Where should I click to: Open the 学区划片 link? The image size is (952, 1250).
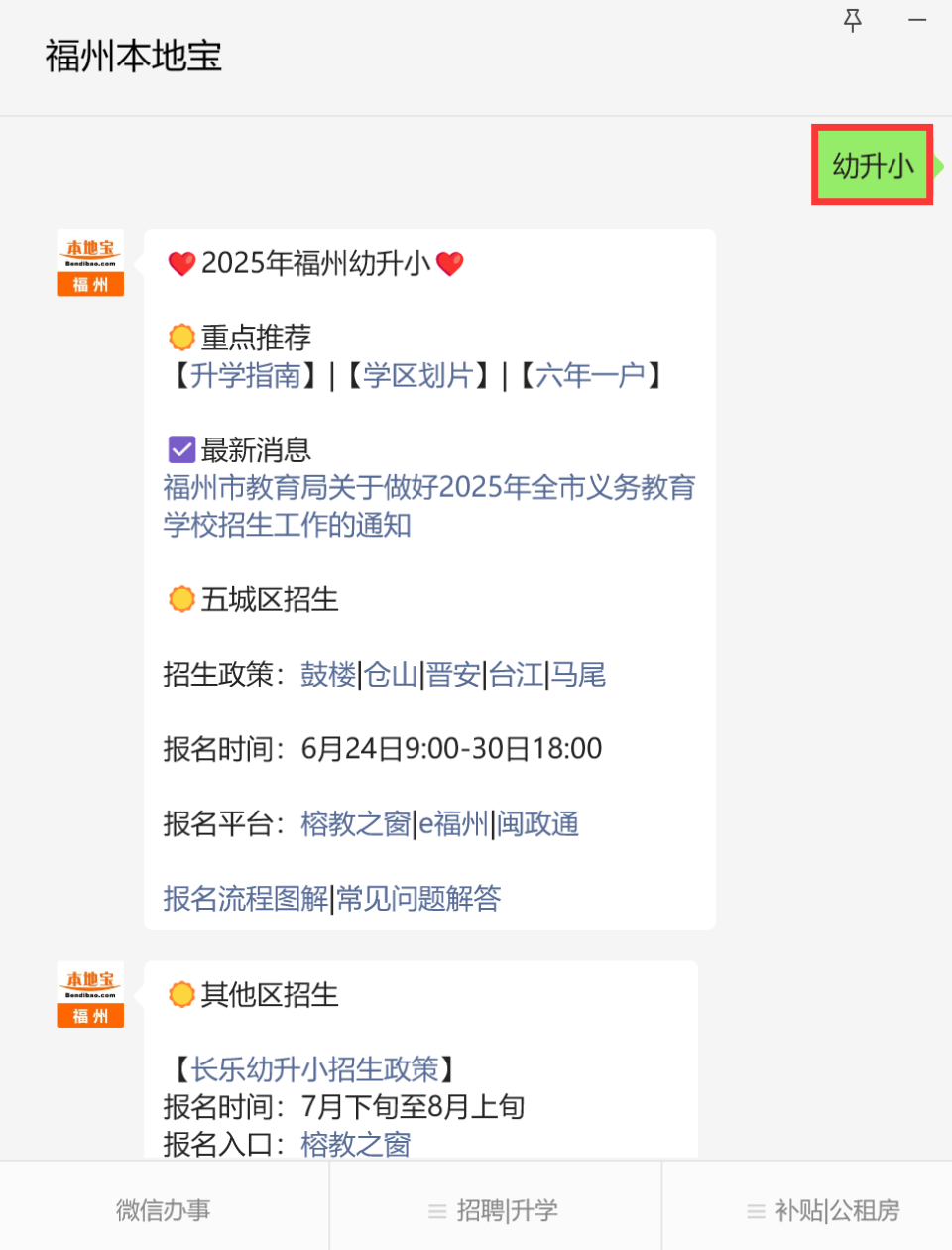(417, 376)
